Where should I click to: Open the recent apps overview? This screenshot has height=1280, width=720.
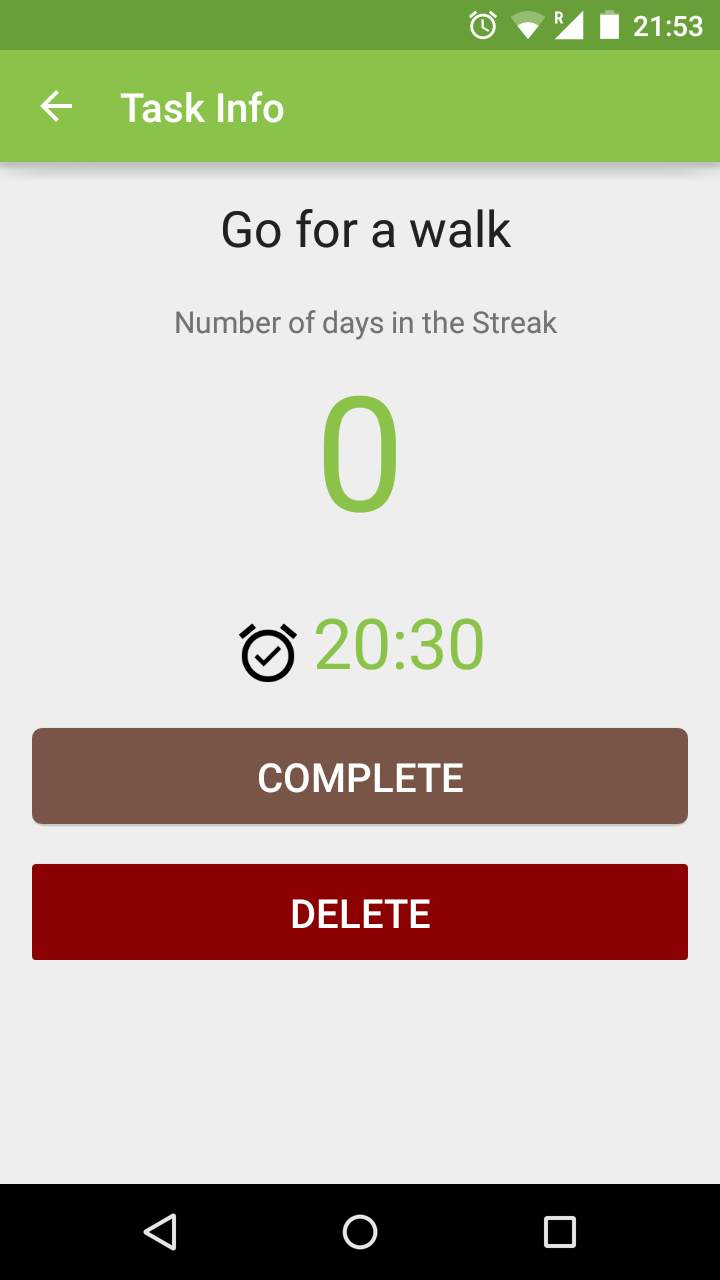tap(559, 1232)
